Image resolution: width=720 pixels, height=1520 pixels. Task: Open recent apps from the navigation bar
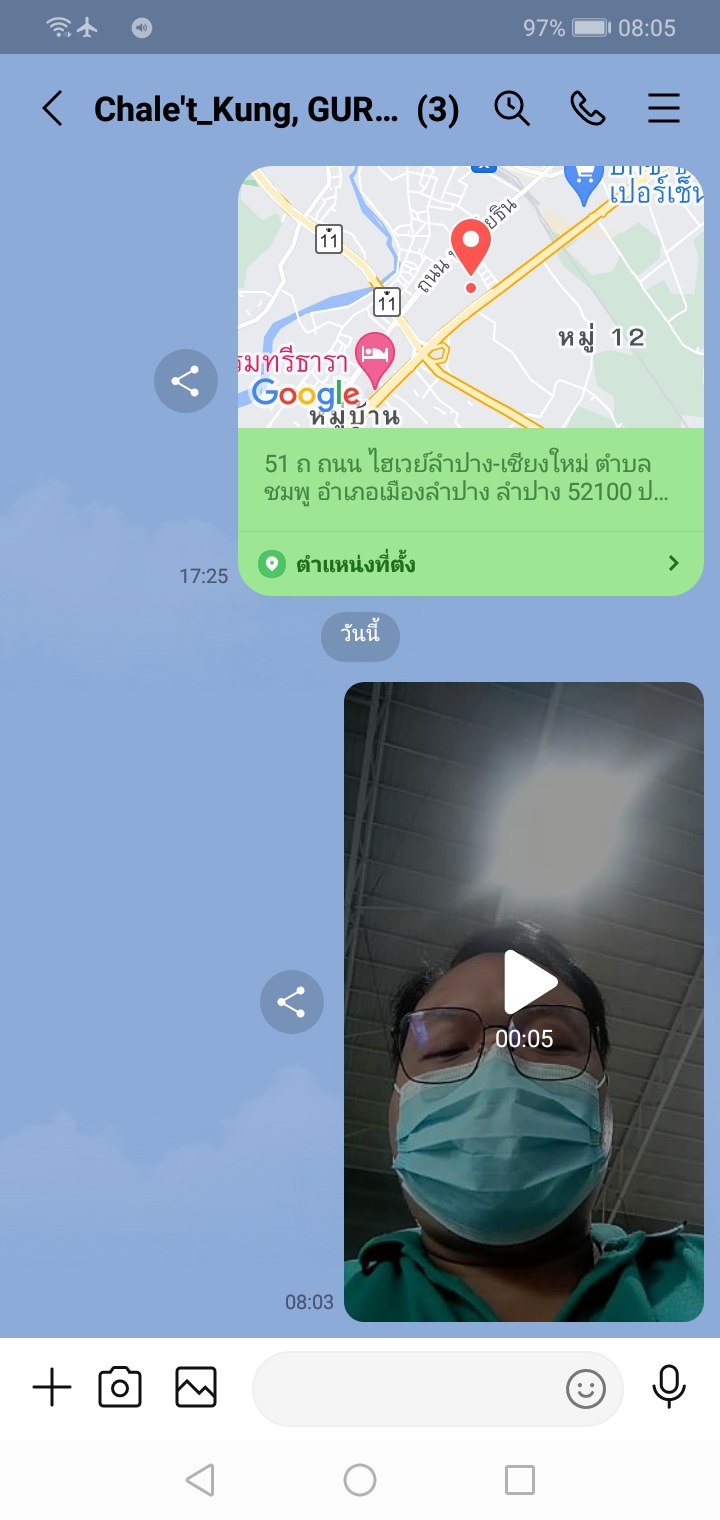pyautogui.click(x=519, y=1480)
